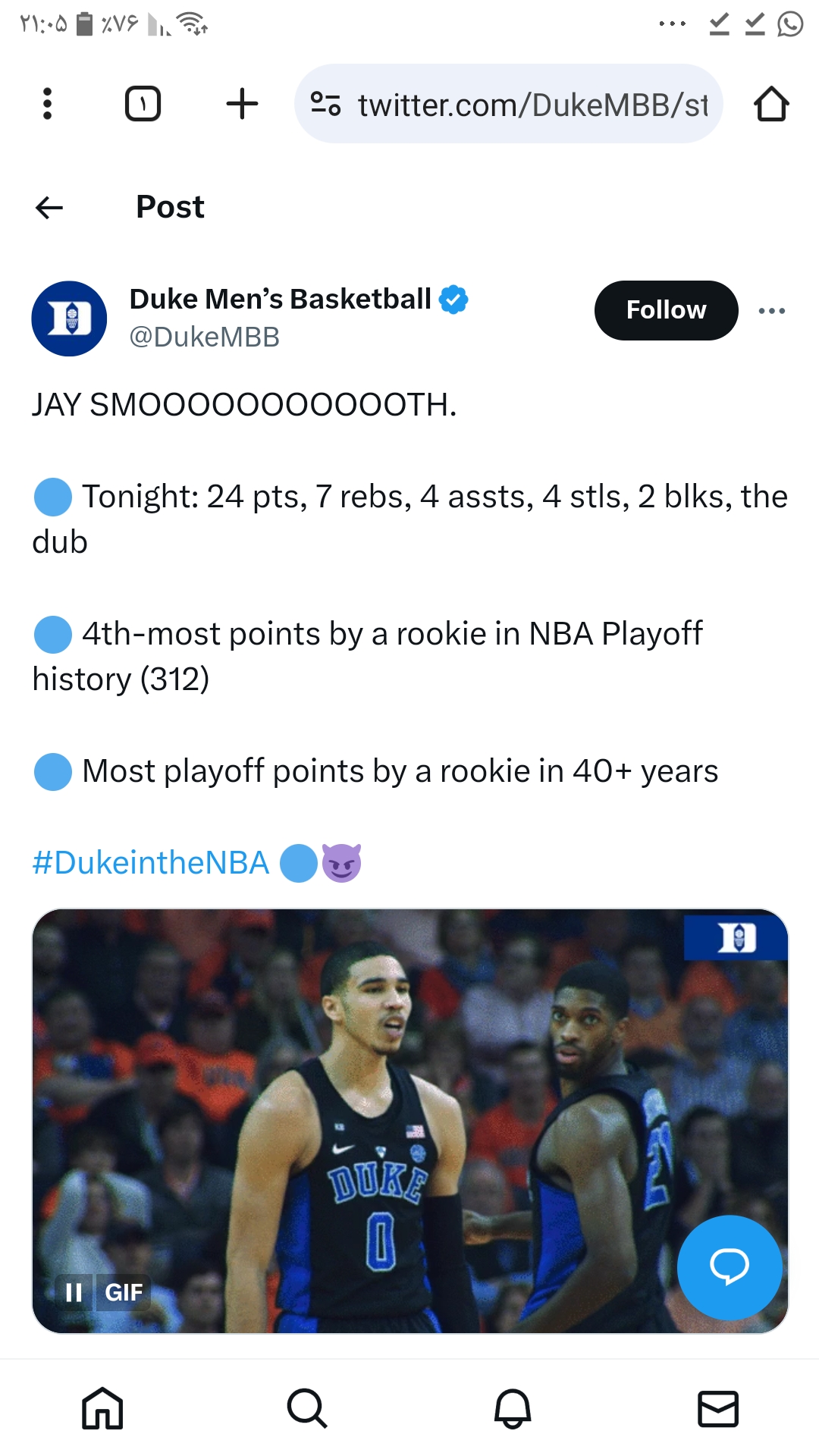Open the Duke players GIF
This screenshot has height=1456, width=819.
(410, 1121)
